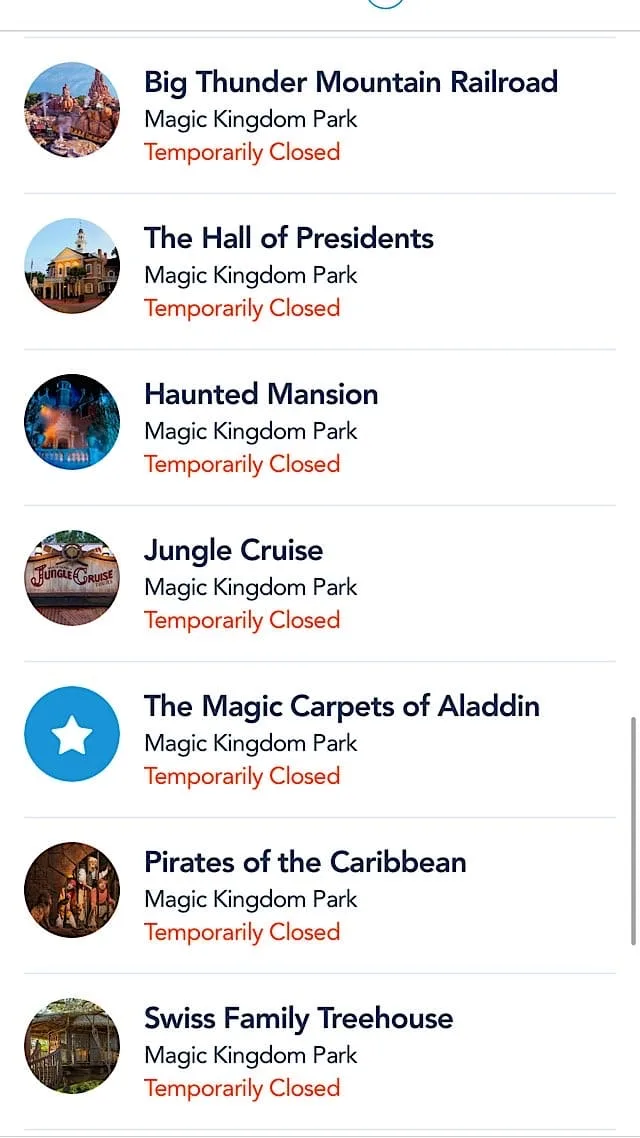
Task: Open Big Thunder Mountain Railroad details
Action: pos(319,115)
